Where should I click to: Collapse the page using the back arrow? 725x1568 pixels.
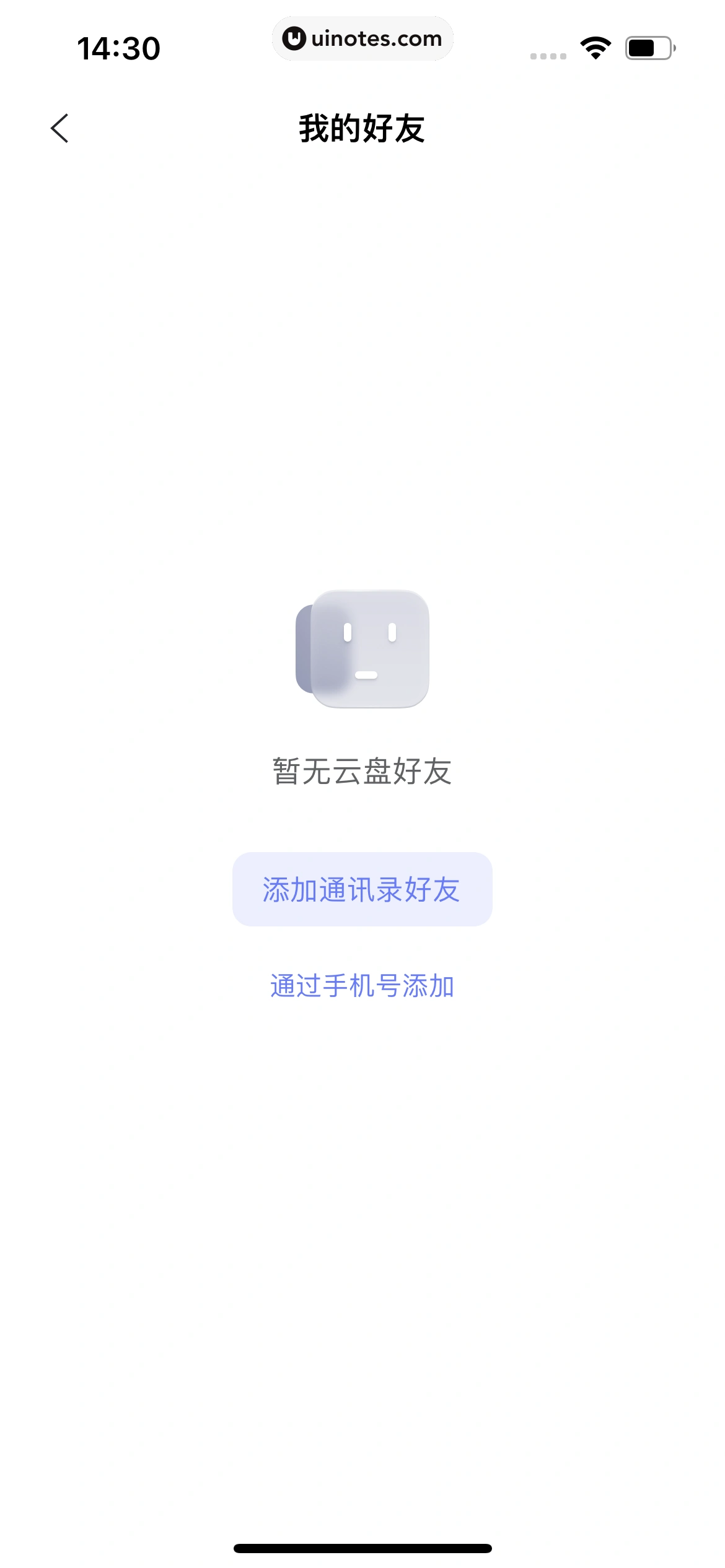60,129
